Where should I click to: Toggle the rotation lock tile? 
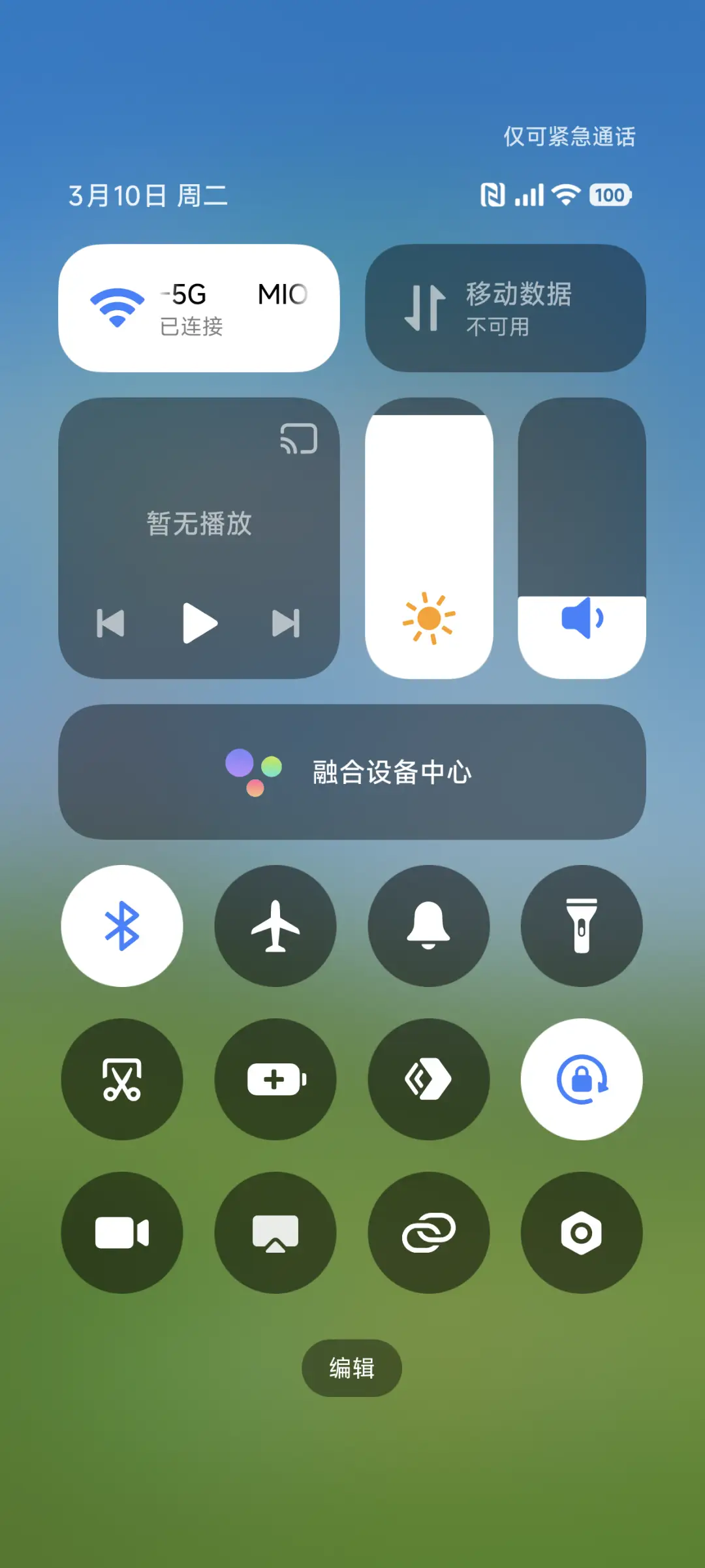coord(582,1080)
